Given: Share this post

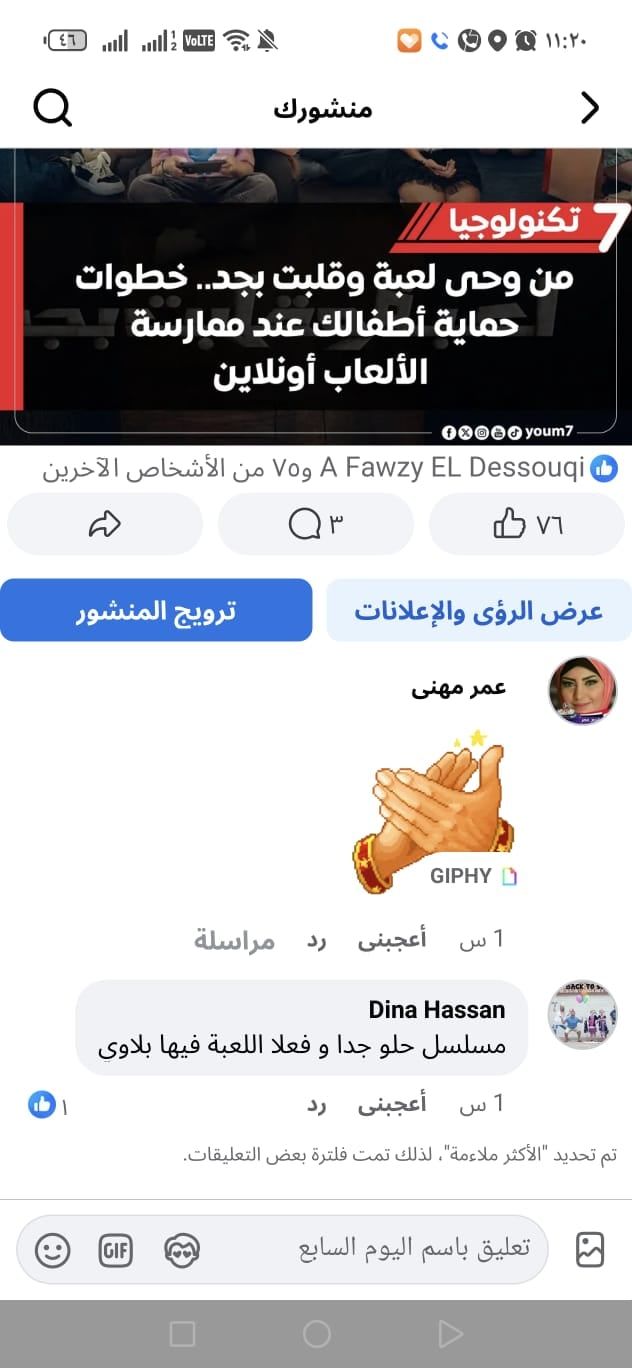Looking at the screenshot, I should click(x=105, y=524).
